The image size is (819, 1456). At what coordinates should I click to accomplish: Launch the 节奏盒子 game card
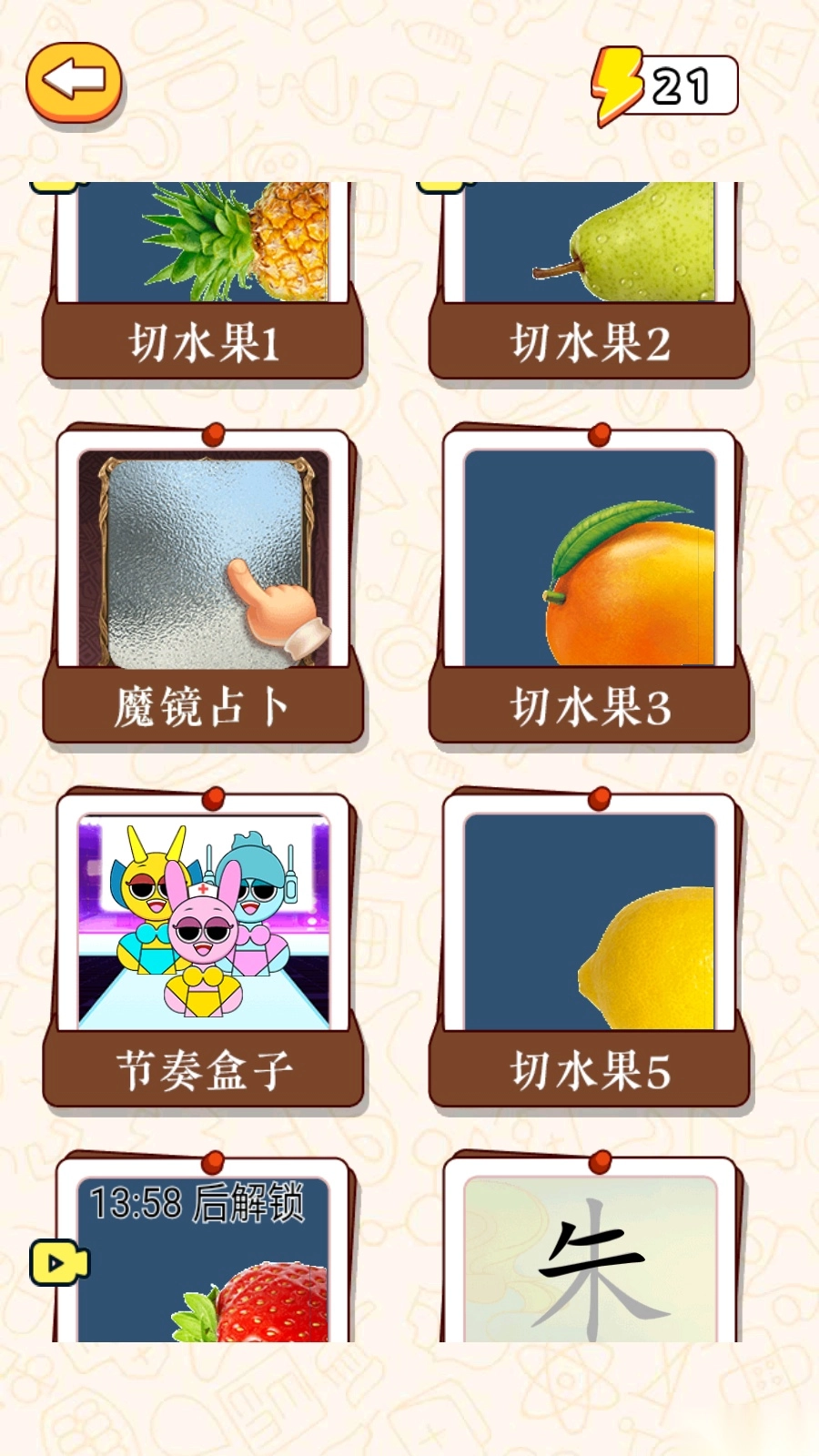click(203, 946)
